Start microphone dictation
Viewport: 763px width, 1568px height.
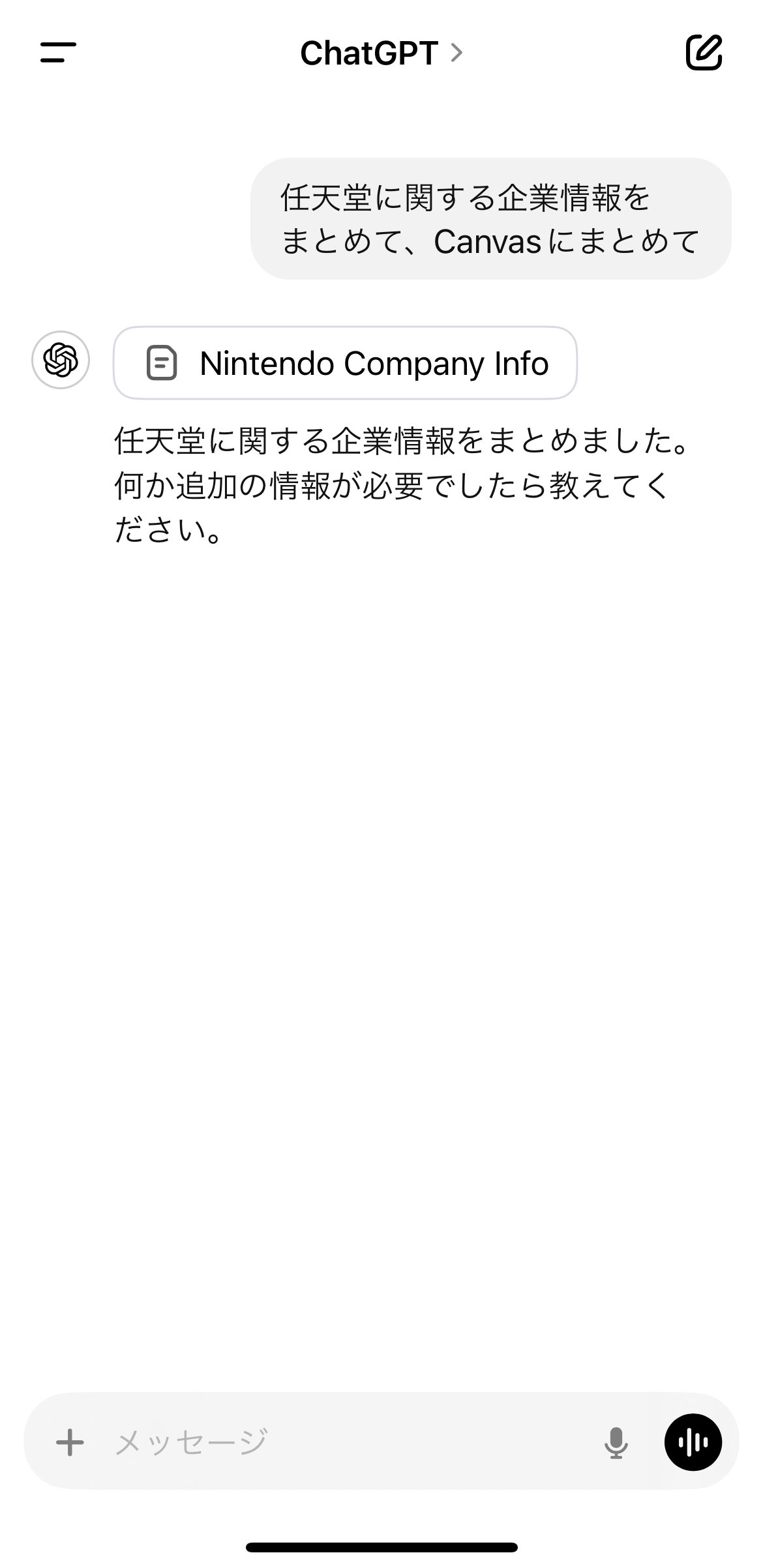(616, 1442)
